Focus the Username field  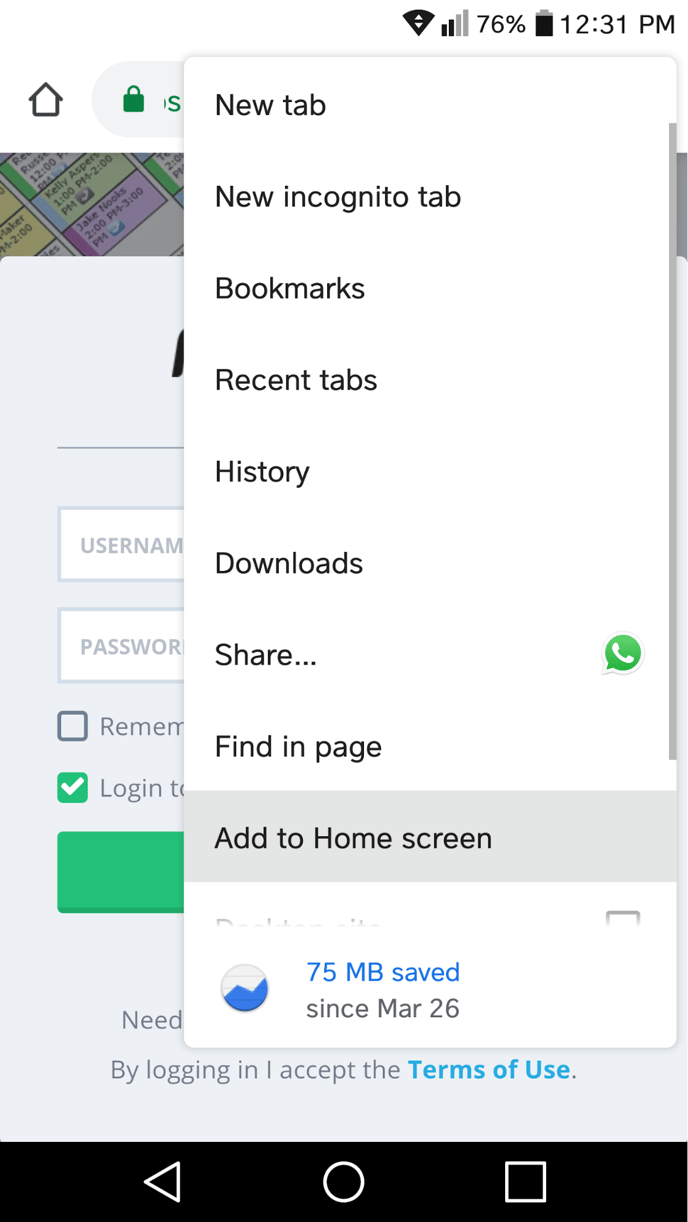click(x=121, y=545)
